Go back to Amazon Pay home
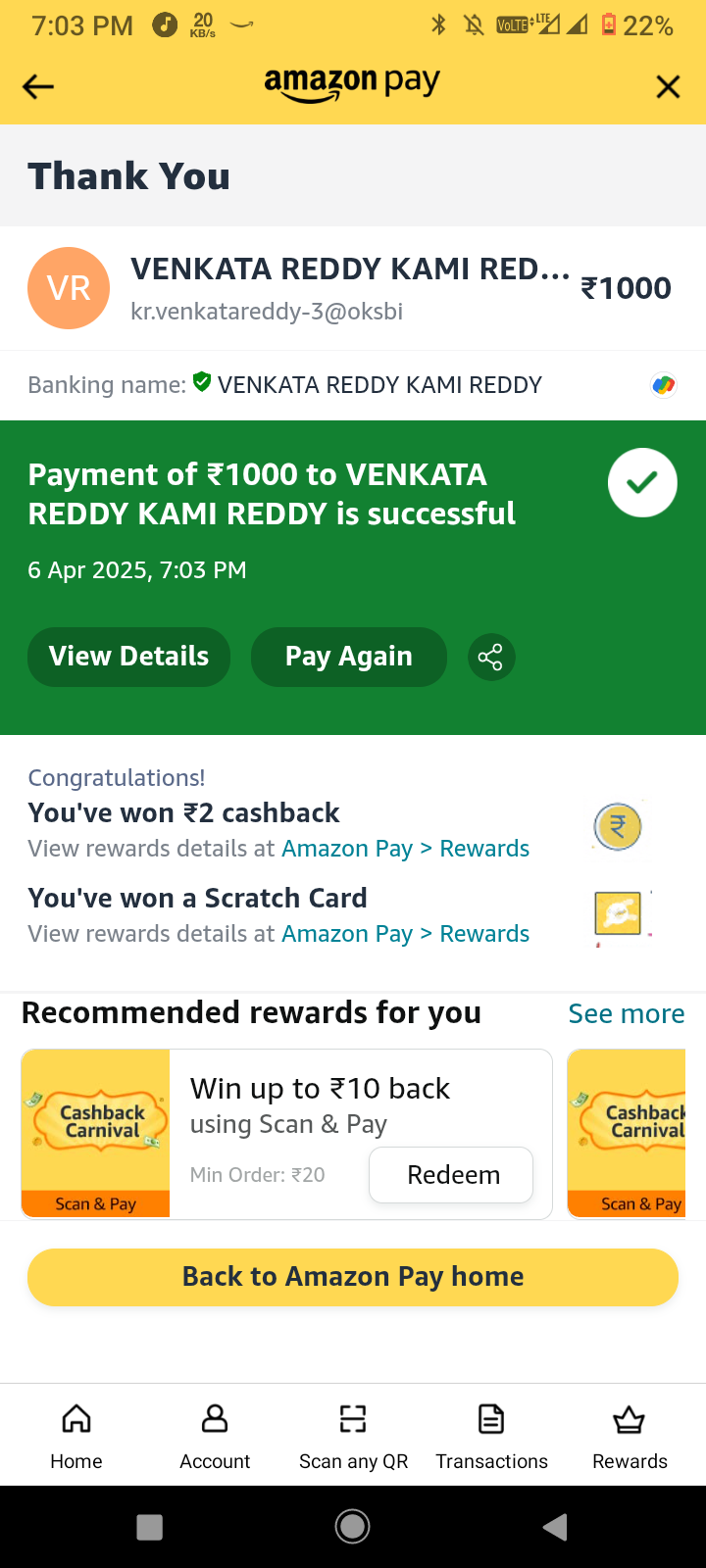The height and width of the screenshot is (1568, 706). [x=353, y=1277]
